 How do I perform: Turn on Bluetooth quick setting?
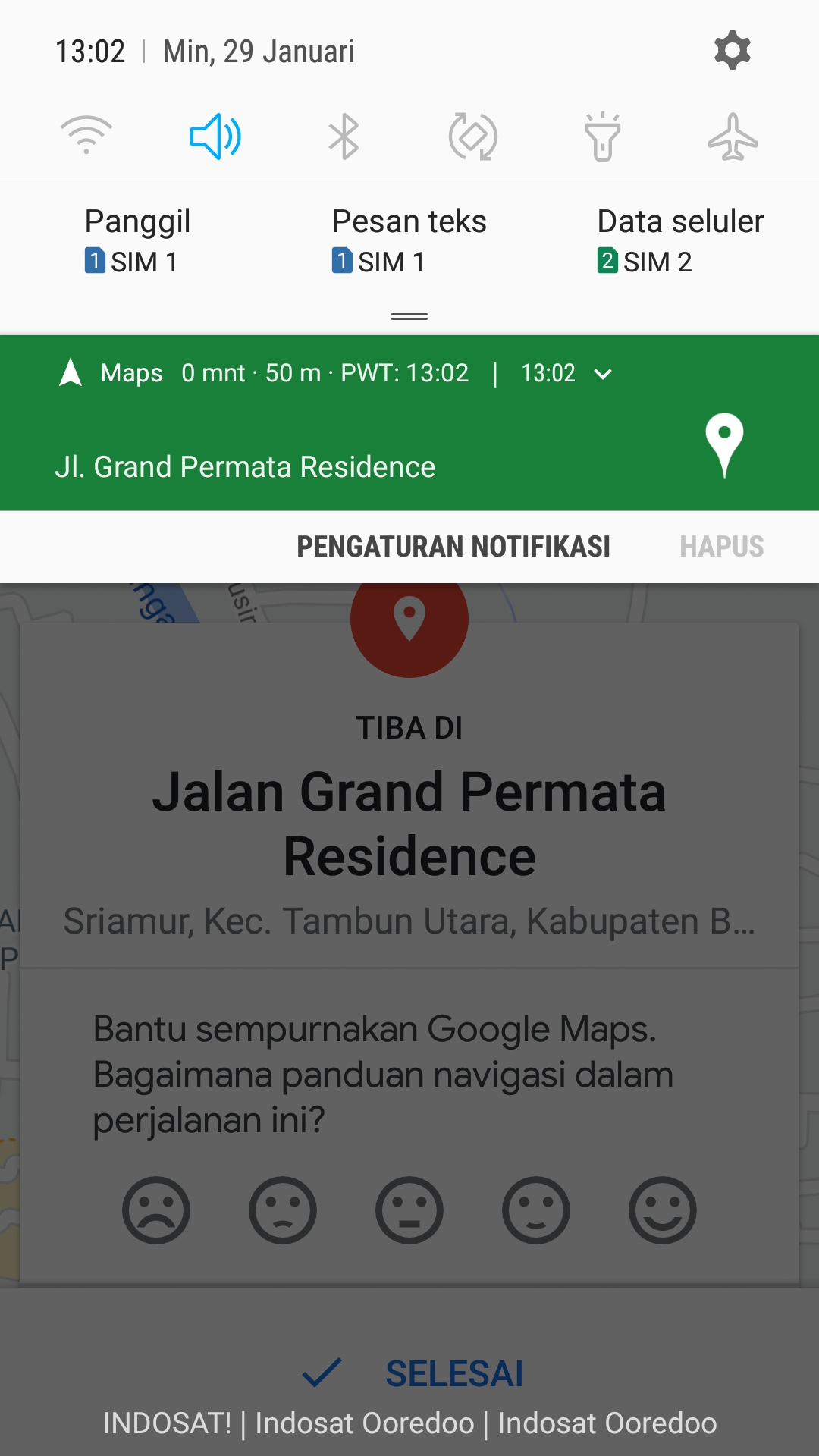click(x=344, y=136)
